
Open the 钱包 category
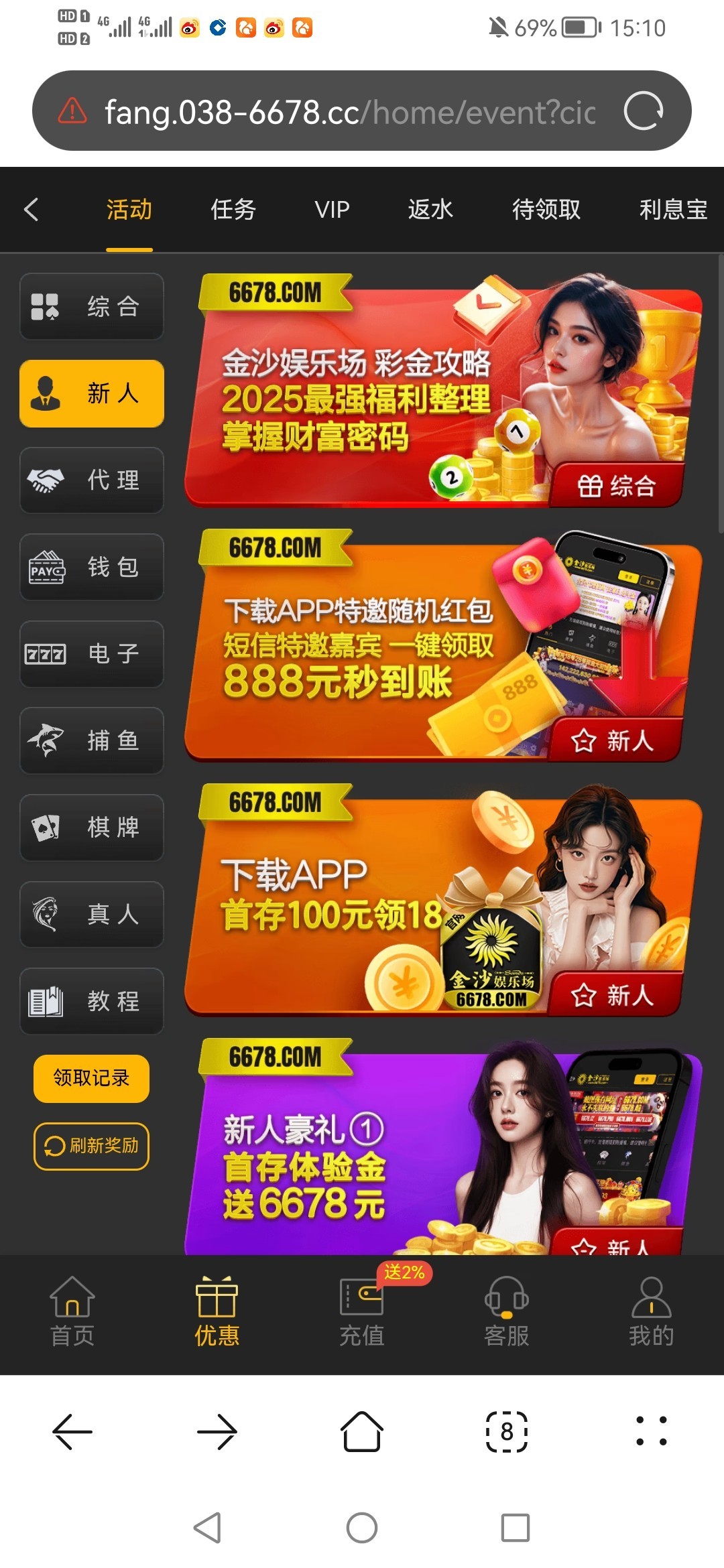[x=92, y=568]
